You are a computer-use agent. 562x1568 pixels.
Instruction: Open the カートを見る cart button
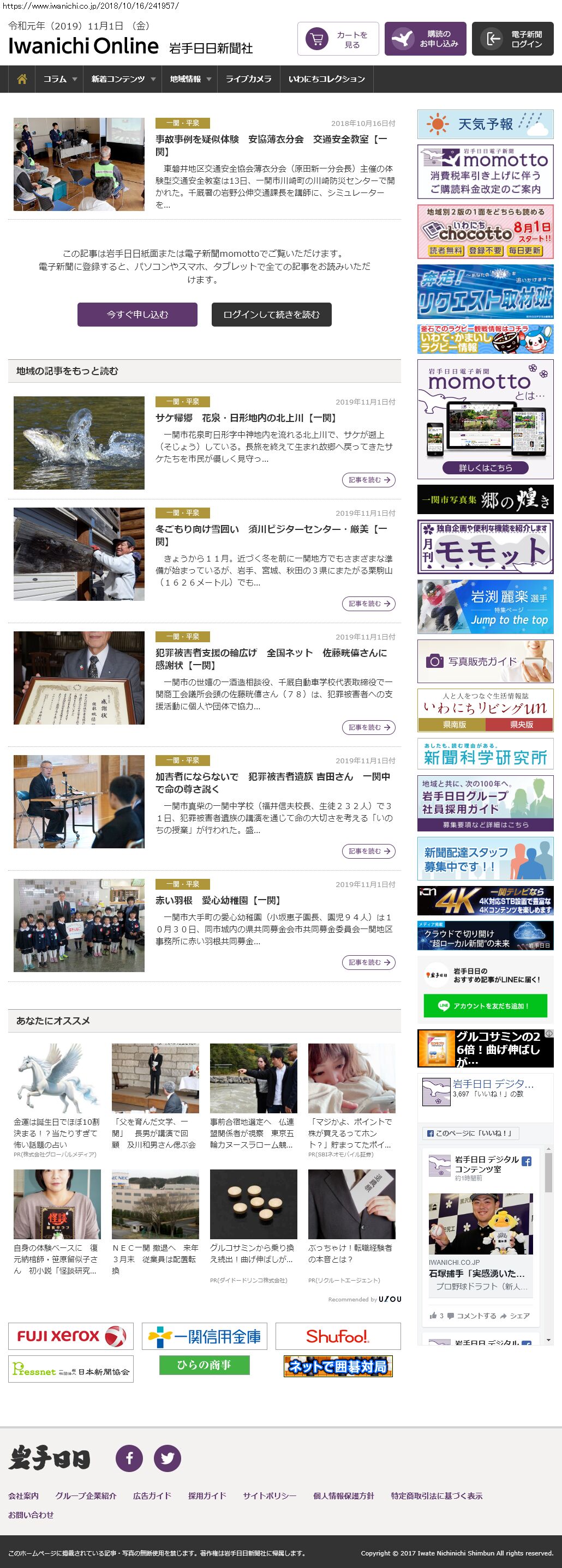(x=338, y=40)
